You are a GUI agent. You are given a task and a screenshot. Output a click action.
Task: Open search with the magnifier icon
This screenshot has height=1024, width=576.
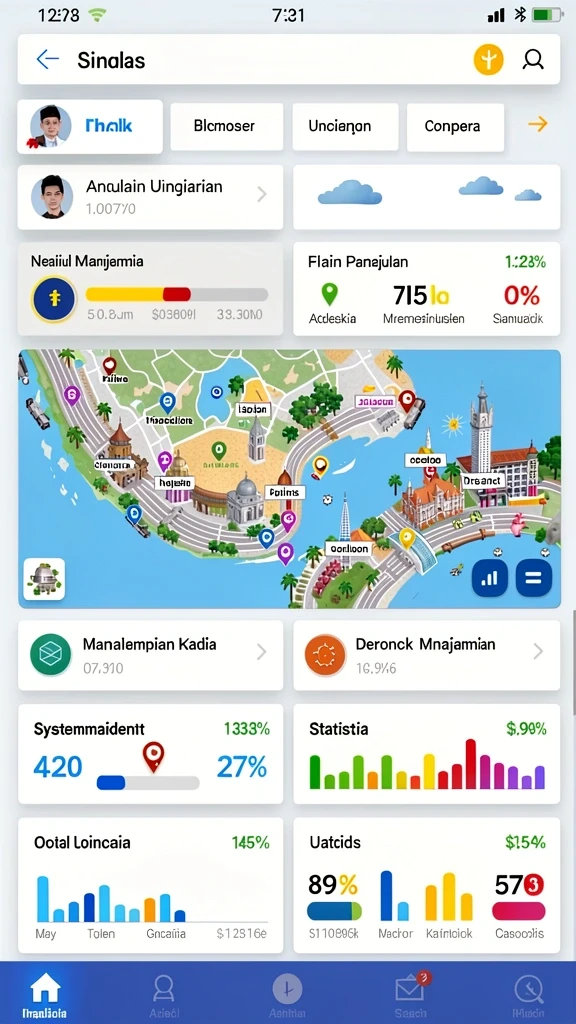(533, 60)
